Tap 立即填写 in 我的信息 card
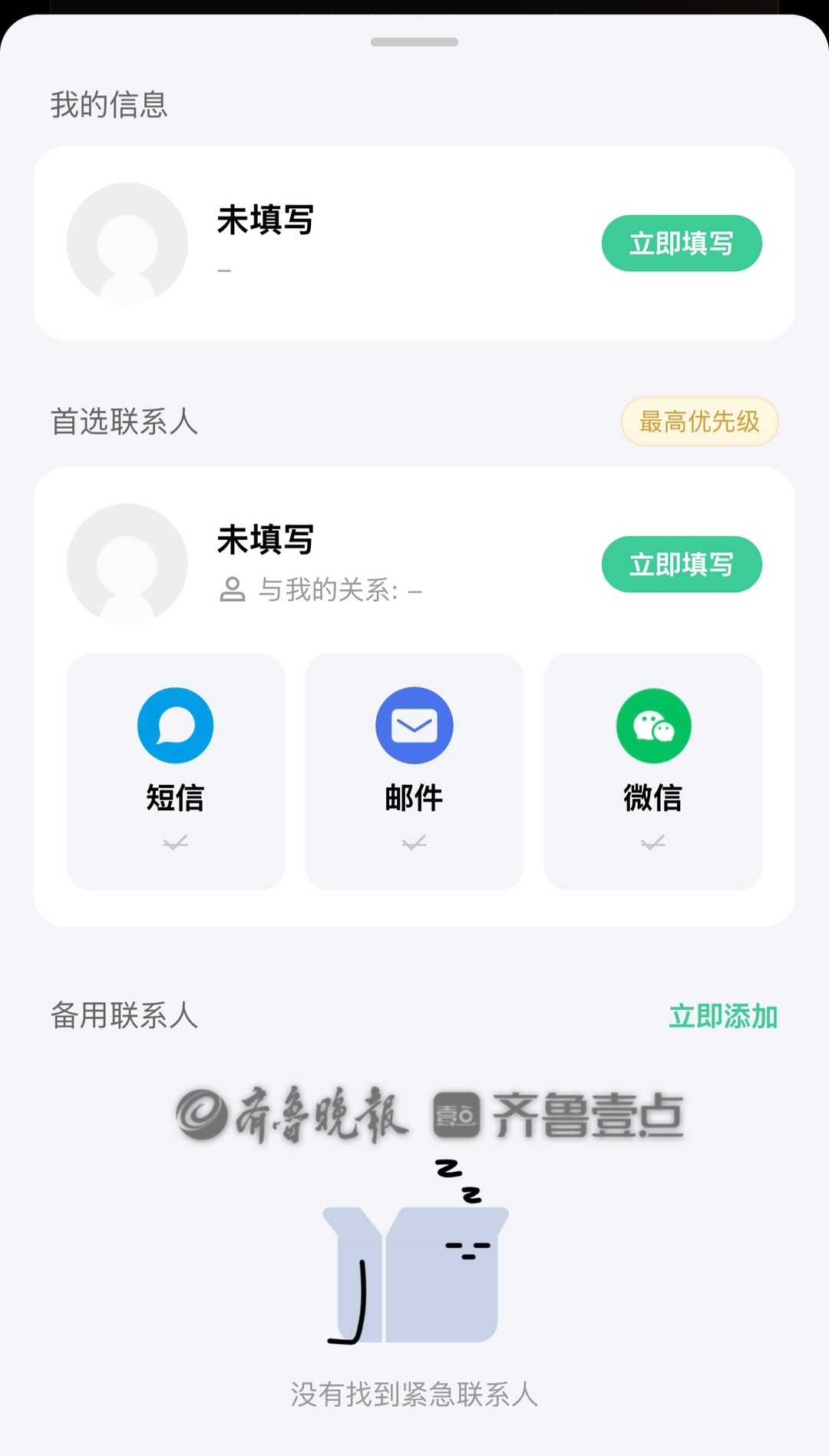The image size is (829, 1456). 681,243
